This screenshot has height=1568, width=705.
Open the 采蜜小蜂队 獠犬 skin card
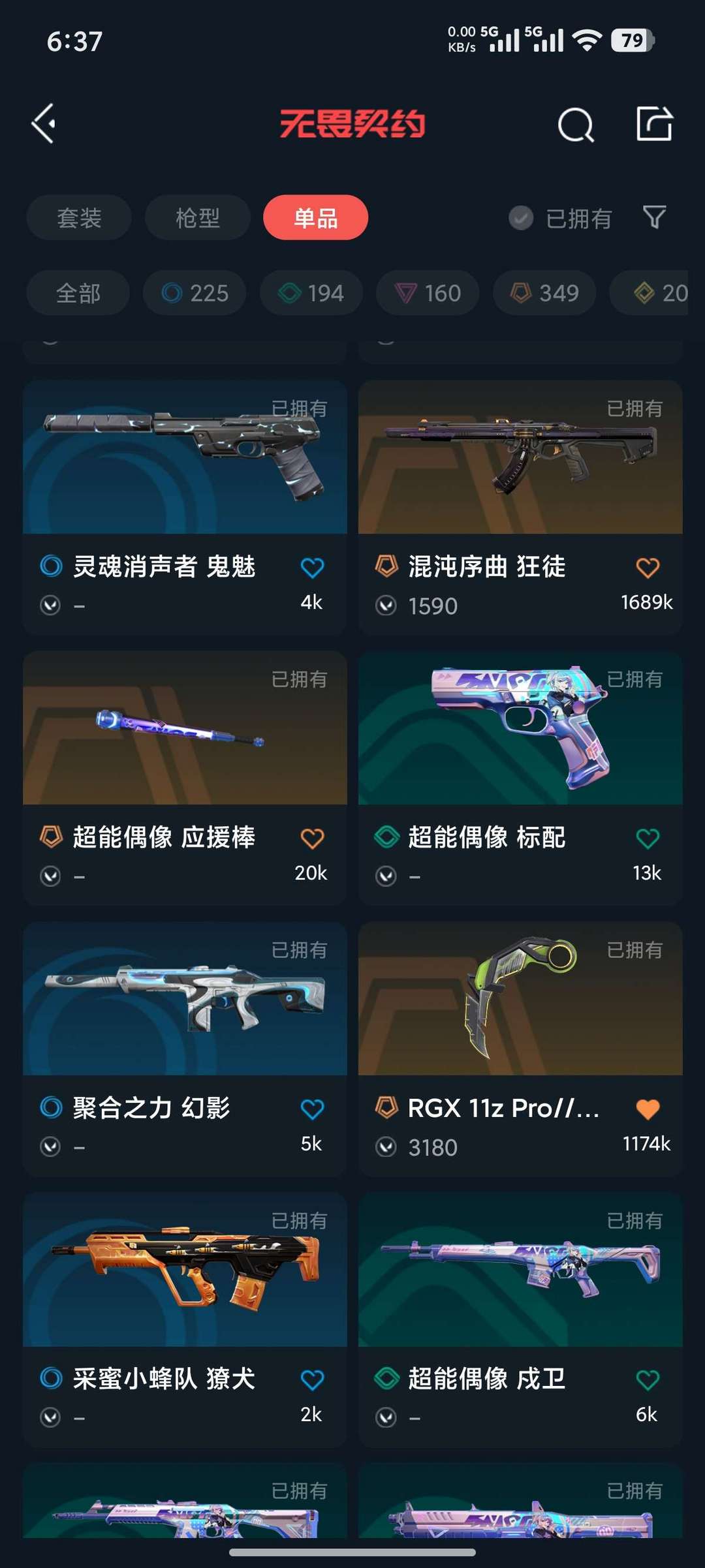[185, 1270]
